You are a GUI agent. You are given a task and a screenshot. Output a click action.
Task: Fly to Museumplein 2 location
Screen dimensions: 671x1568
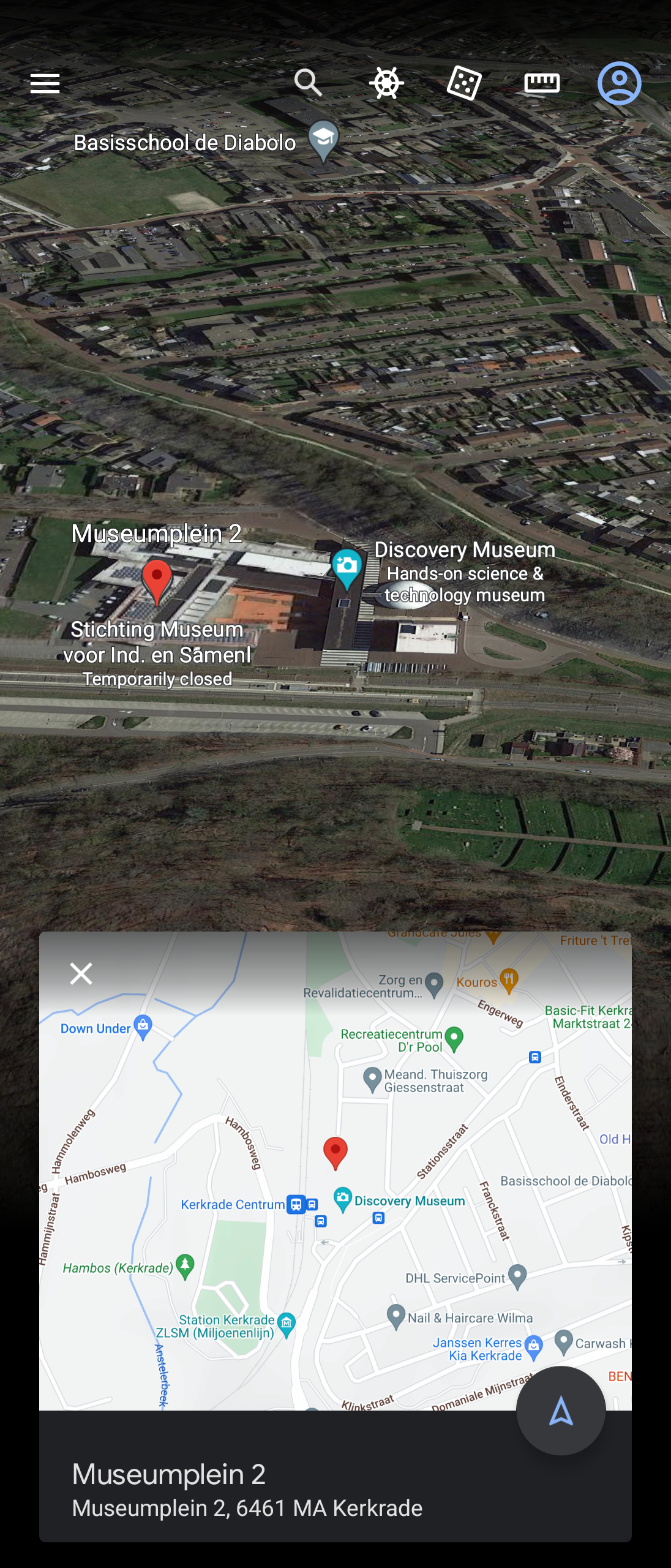point(561,1411)
